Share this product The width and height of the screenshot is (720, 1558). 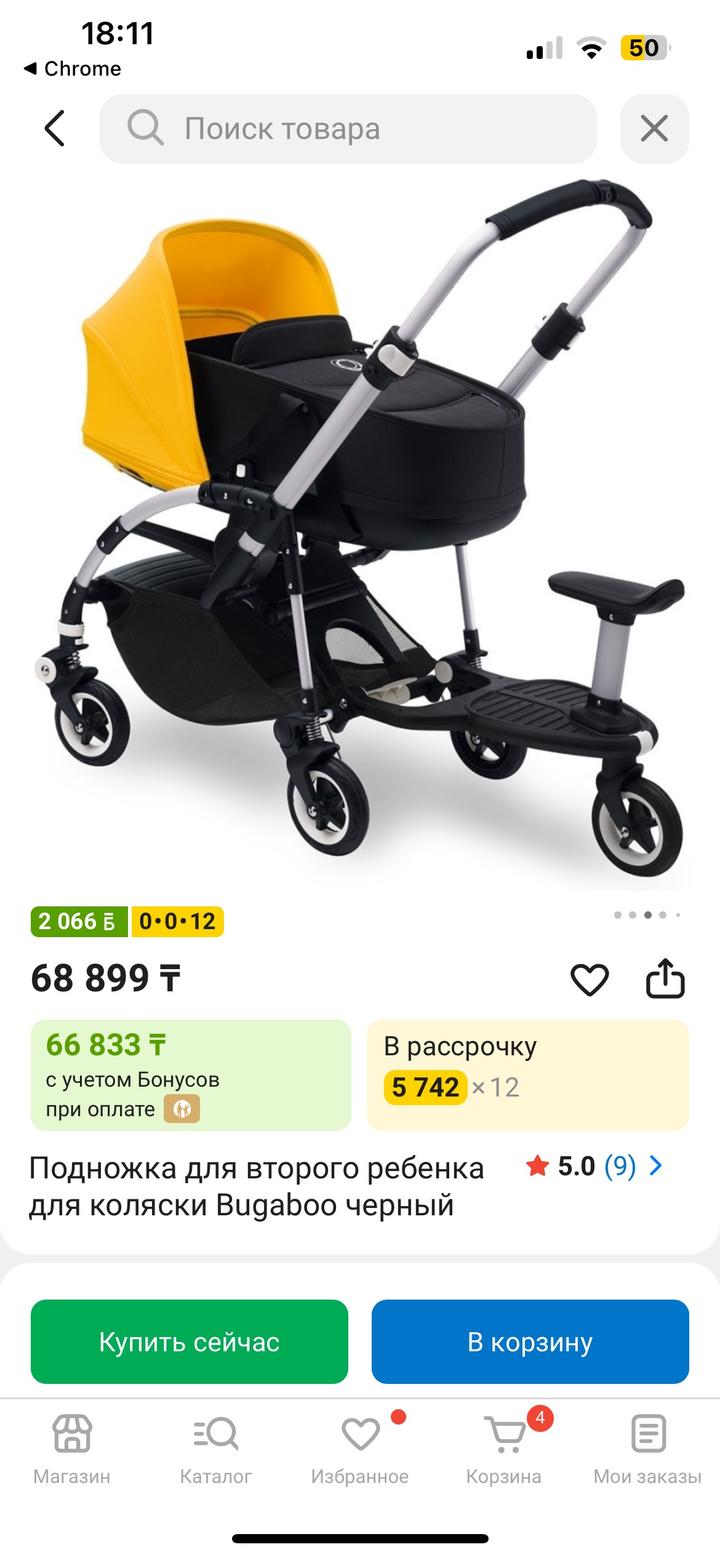[665, 979]
